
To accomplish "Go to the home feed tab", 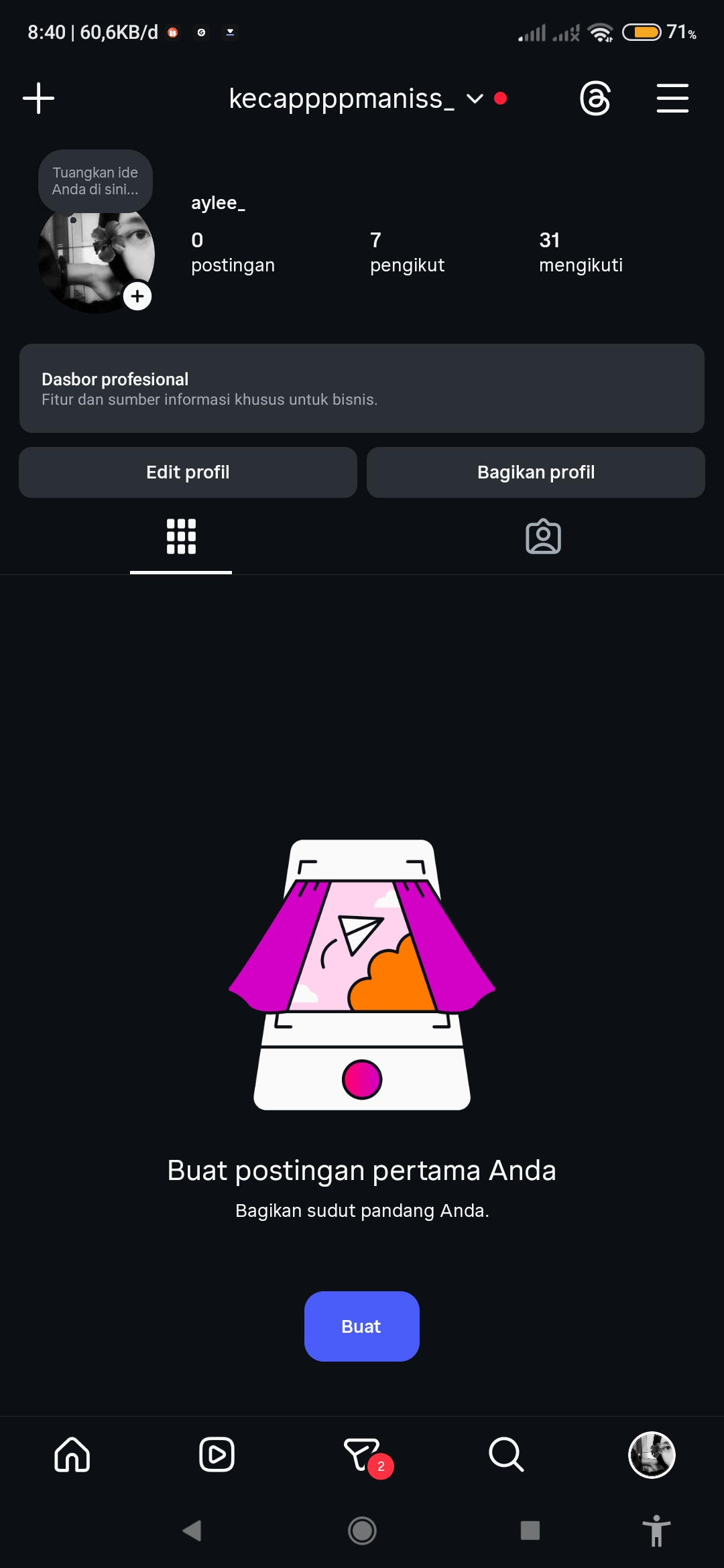I will tap(72, 1455).
